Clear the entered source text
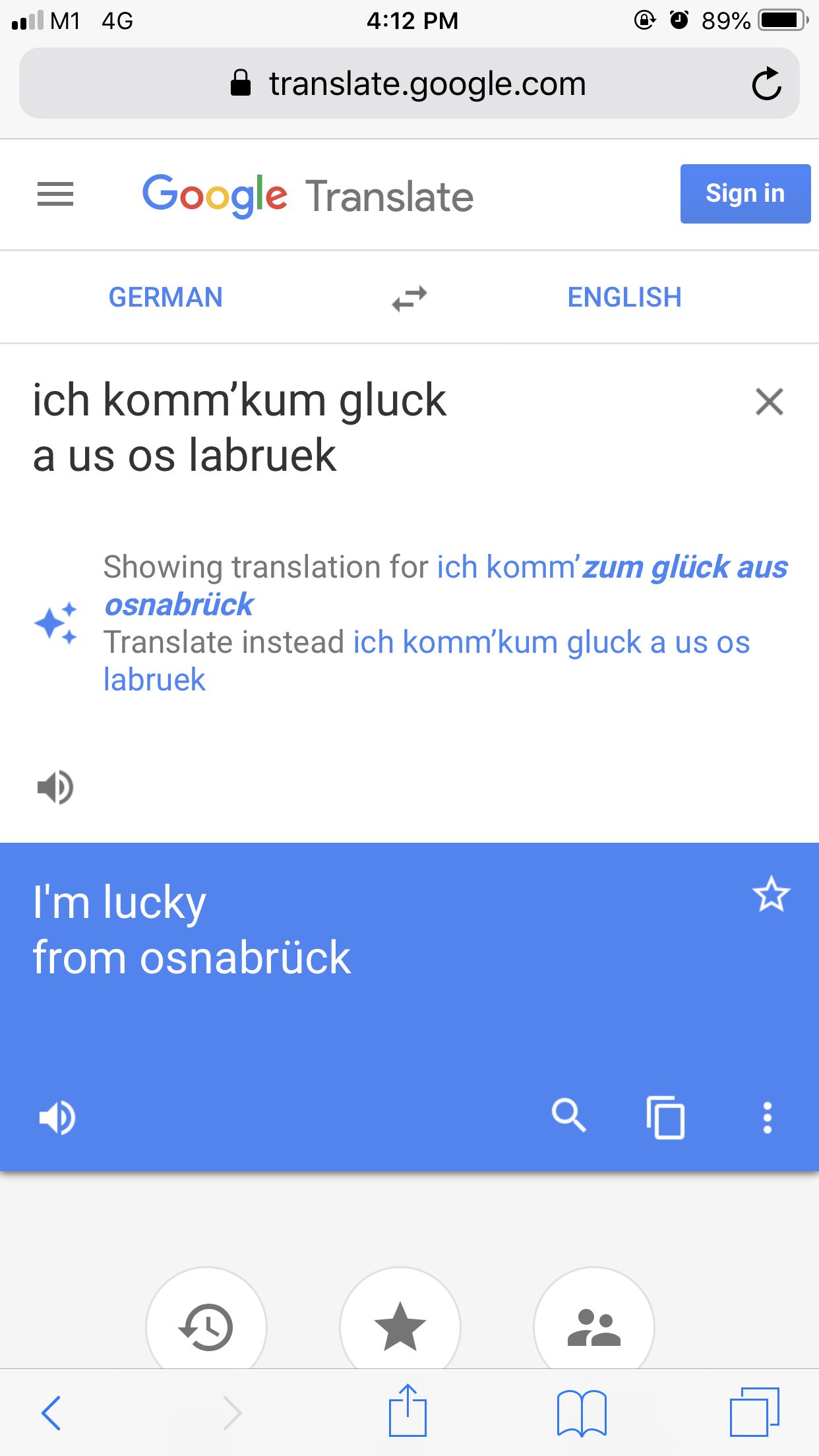 tap(769, 402)
